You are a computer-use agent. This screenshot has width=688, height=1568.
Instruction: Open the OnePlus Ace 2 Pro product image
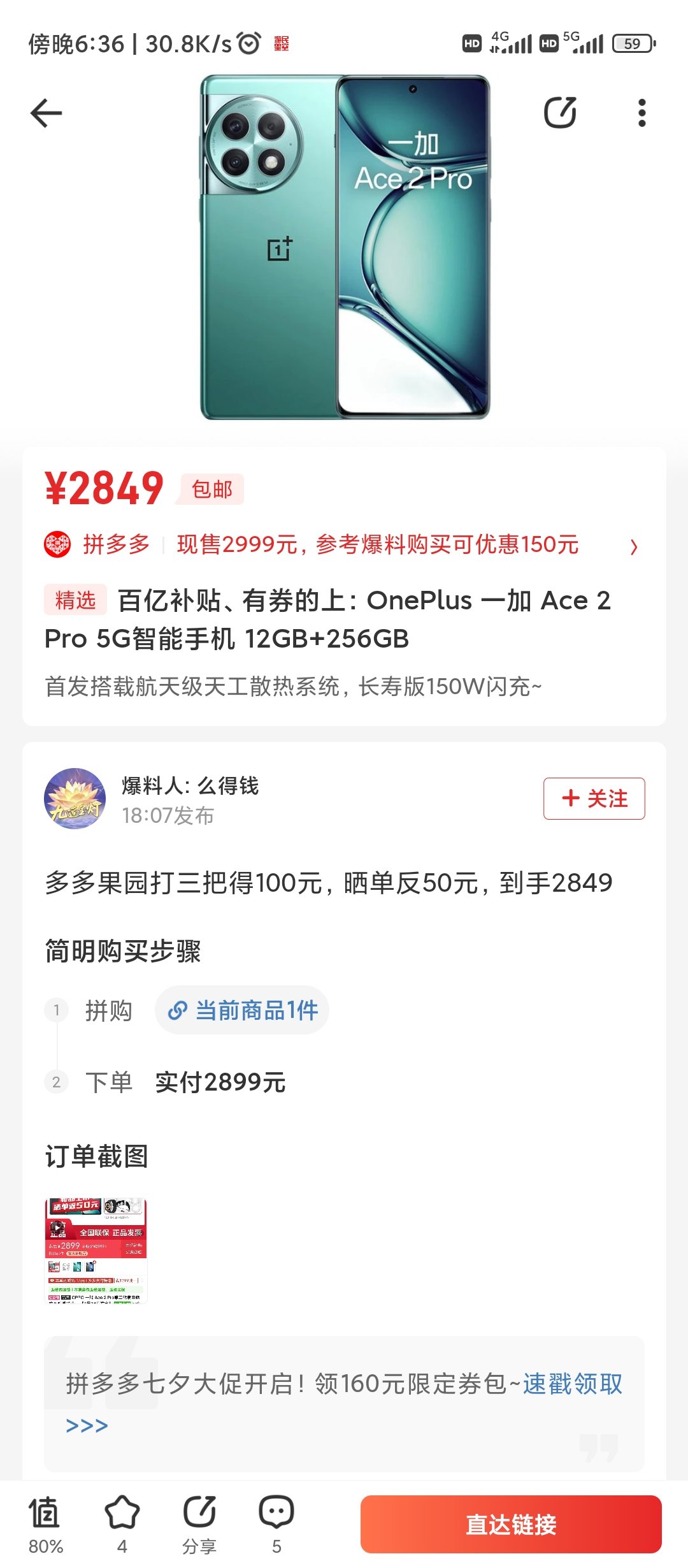(345, 247)
